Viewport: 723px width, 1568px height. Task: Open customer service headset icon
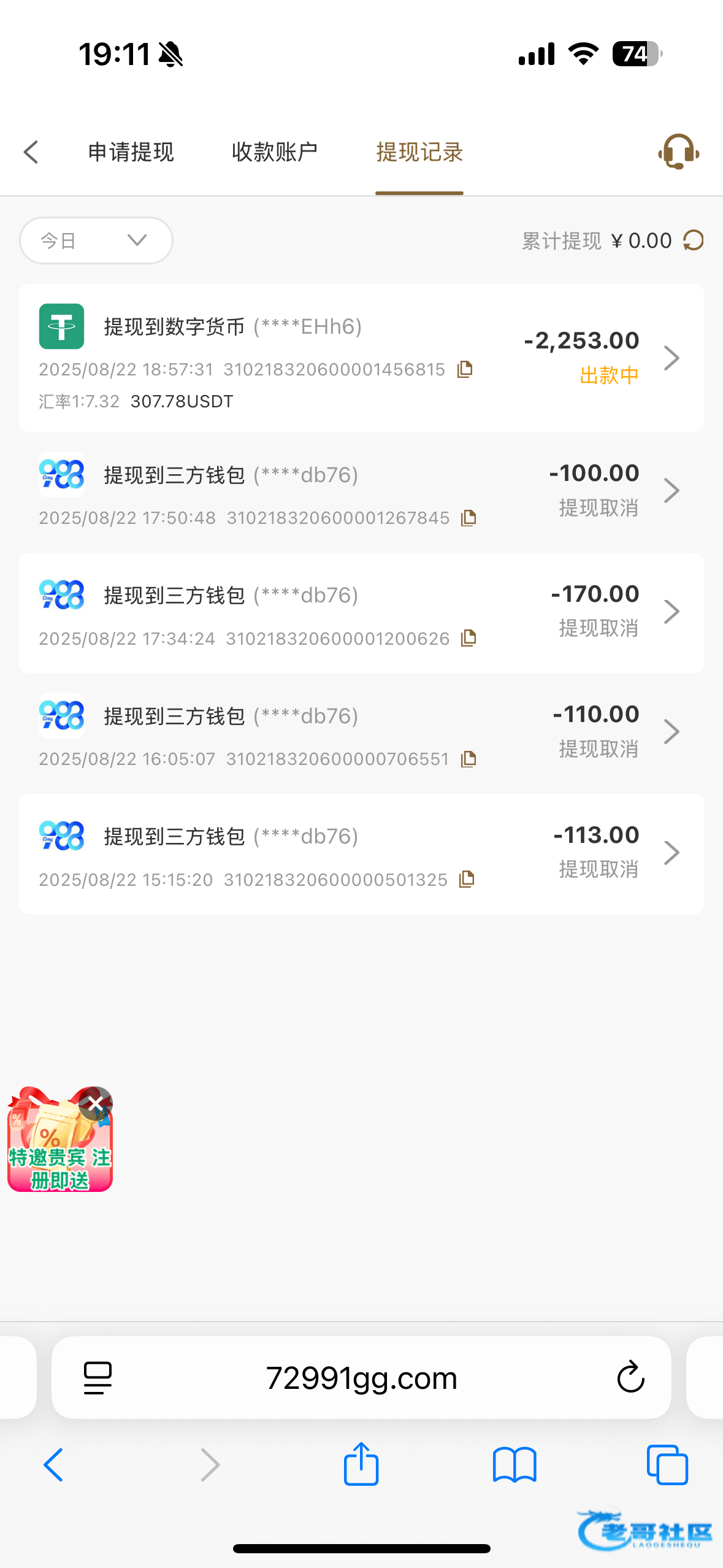[678, 152]
